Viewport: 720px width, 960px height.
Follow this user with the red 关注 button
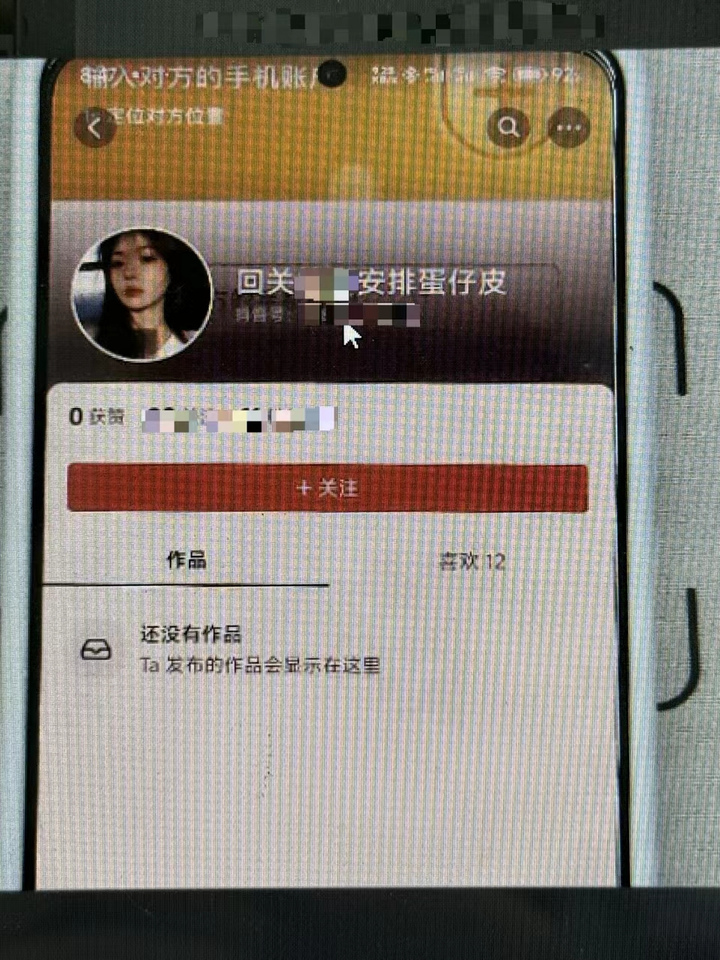[x=327, y=488]
